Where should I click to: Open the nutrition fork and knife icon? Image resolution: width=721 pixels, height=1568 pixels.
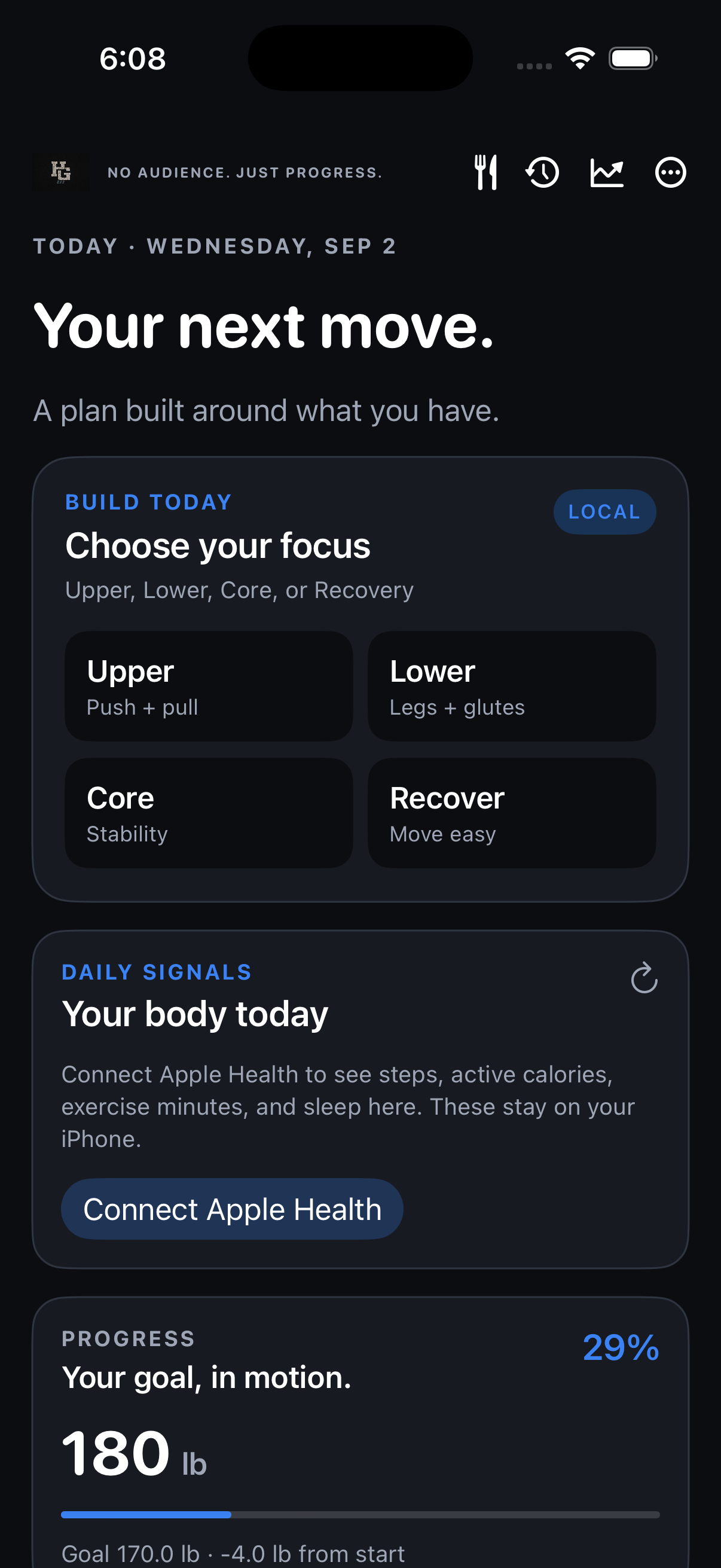(x=485, y=173)
